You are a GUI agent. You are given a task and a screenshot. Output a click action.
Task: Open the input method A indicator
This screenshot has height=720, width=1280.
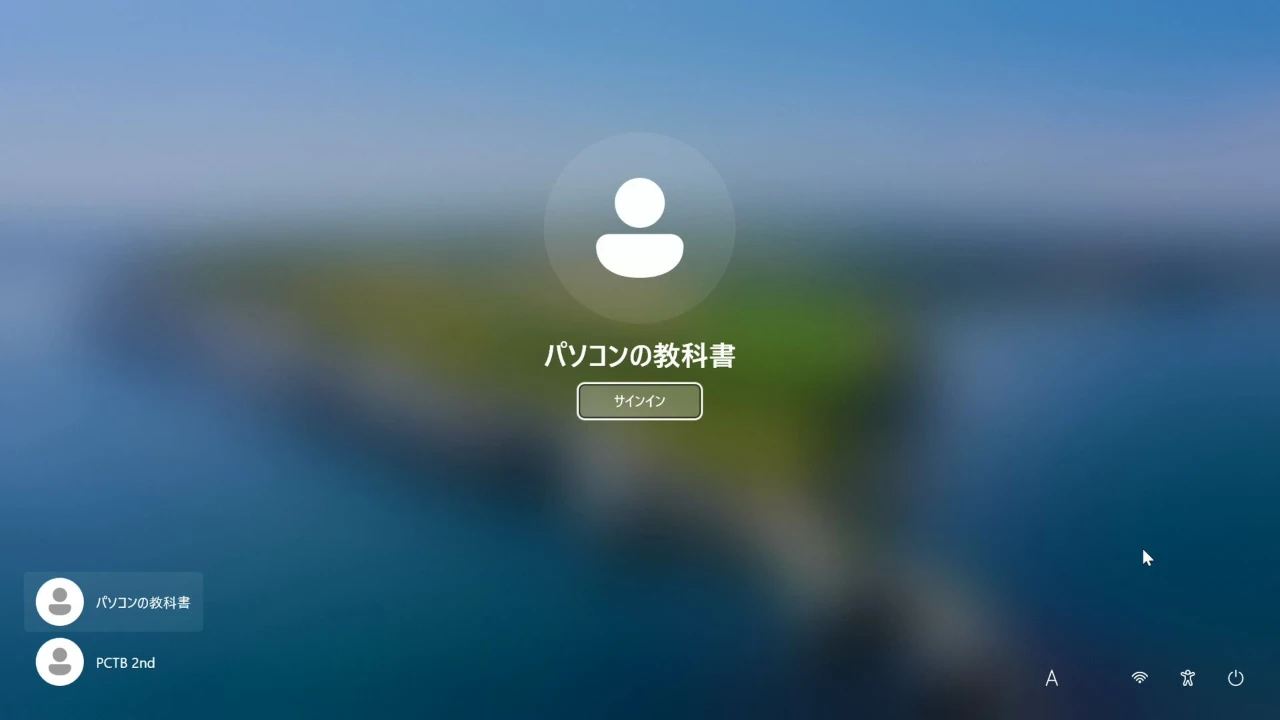pos(1051,679)
